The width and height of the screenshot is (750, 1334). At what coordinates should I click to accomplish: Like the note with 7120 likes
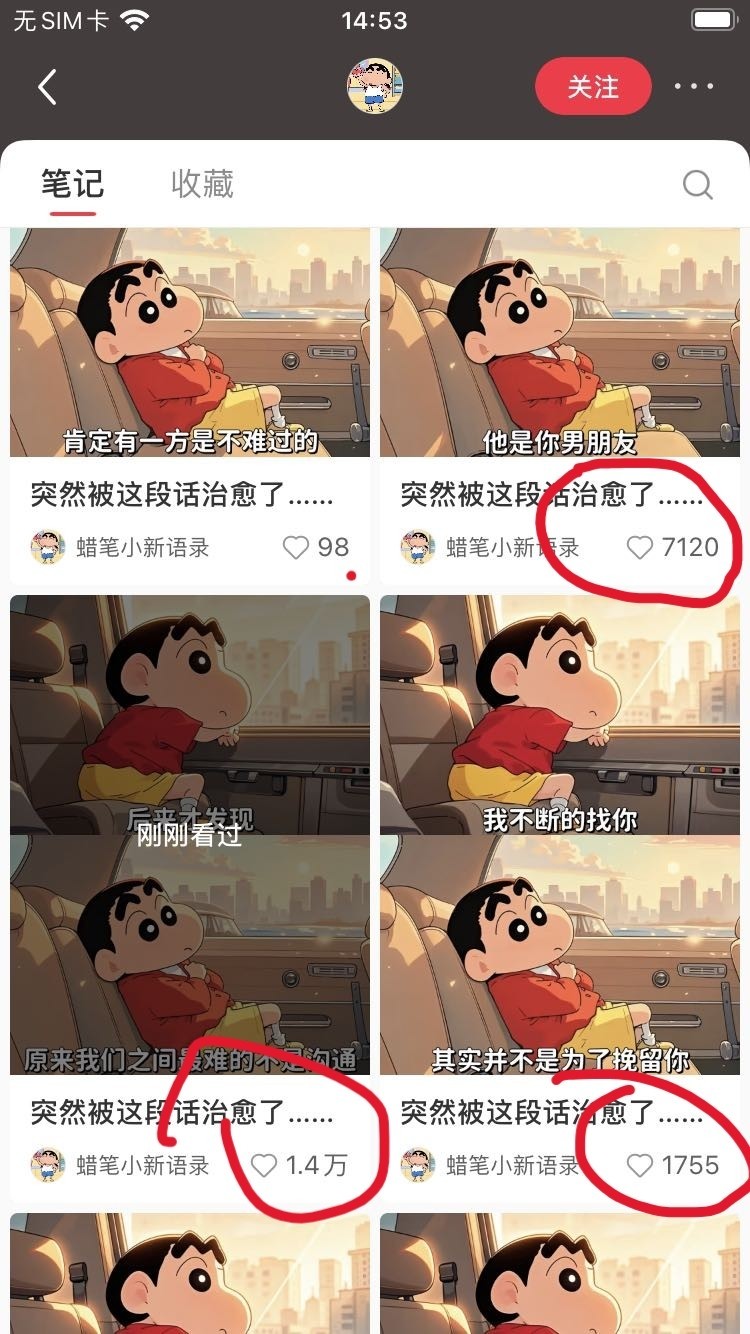[x=640, y=547]
